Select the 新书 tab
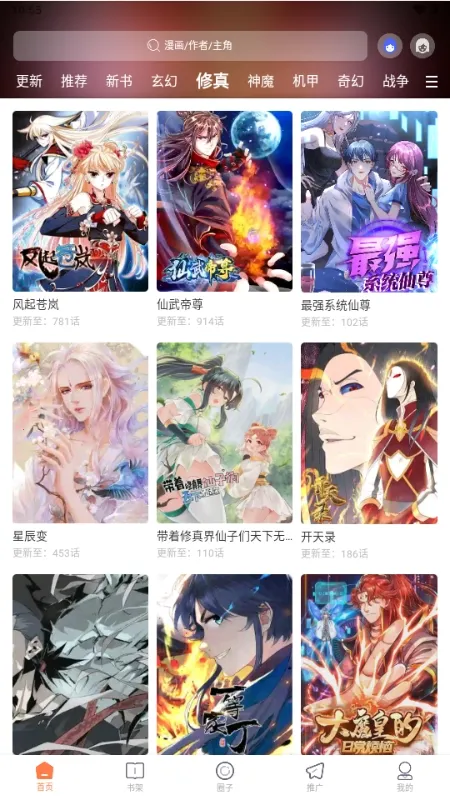Viewport: 450px width, 800px height. point(119,81)
